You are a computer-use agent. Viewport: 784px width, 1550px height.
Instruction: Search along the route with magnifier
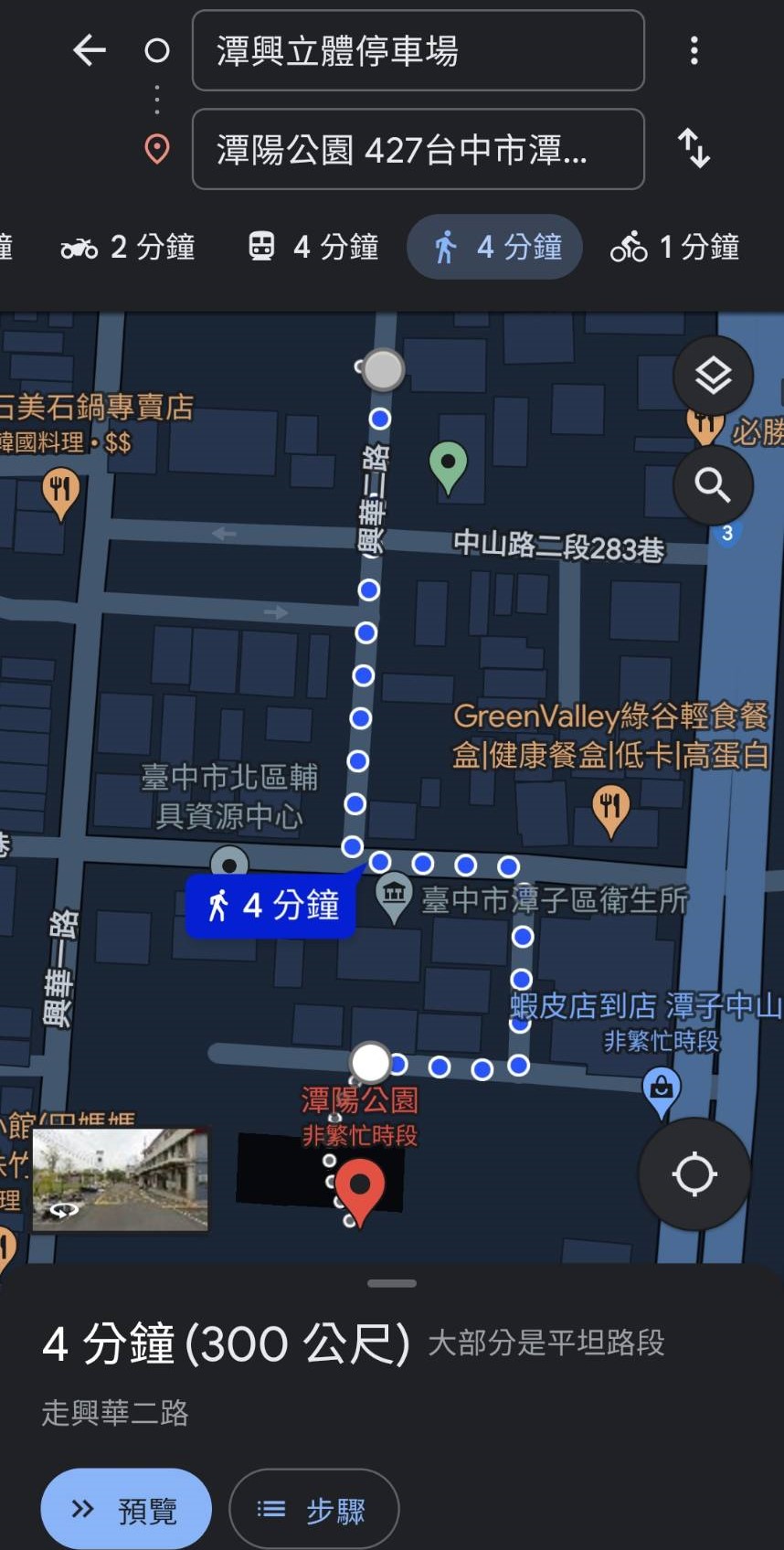(x=713, y=485)
